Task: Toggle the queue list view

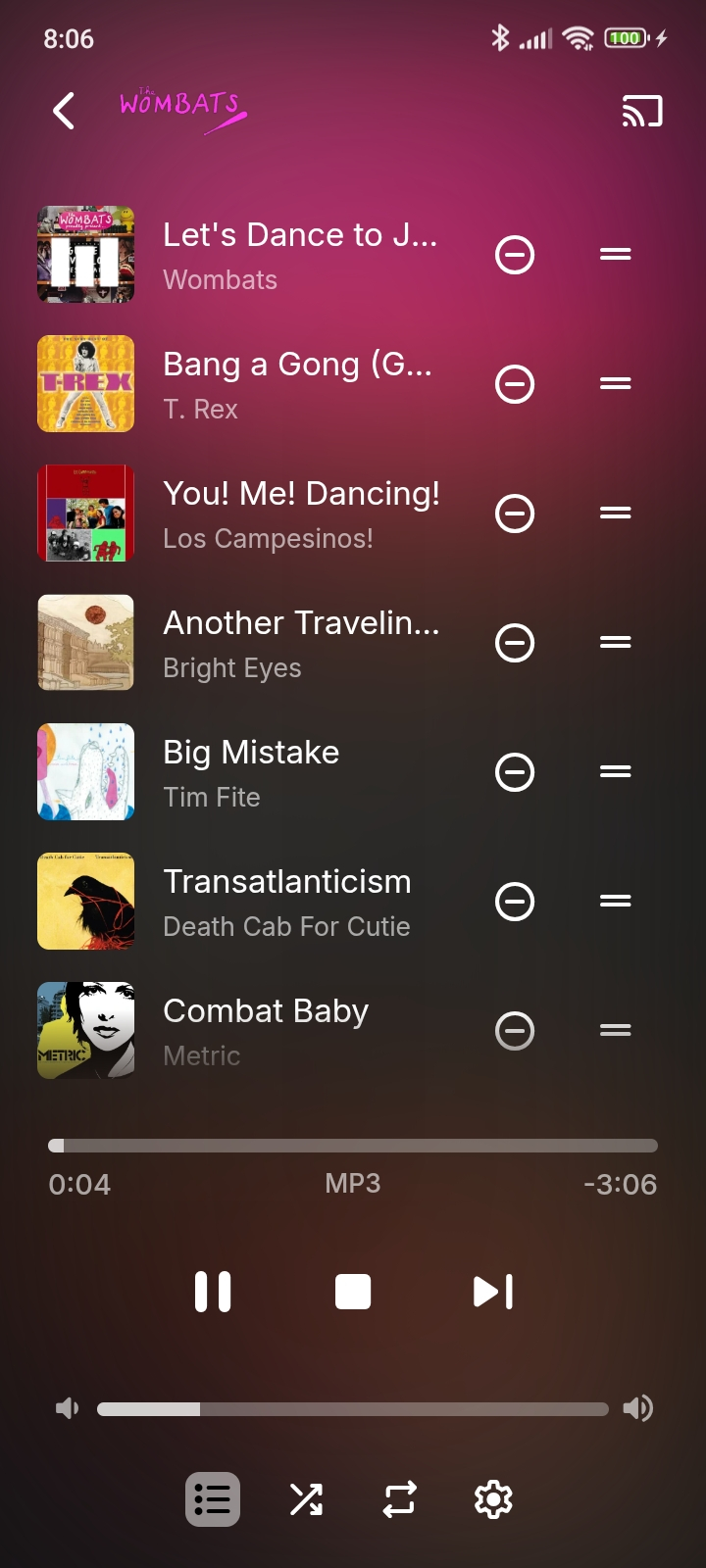Action: 213,1499
